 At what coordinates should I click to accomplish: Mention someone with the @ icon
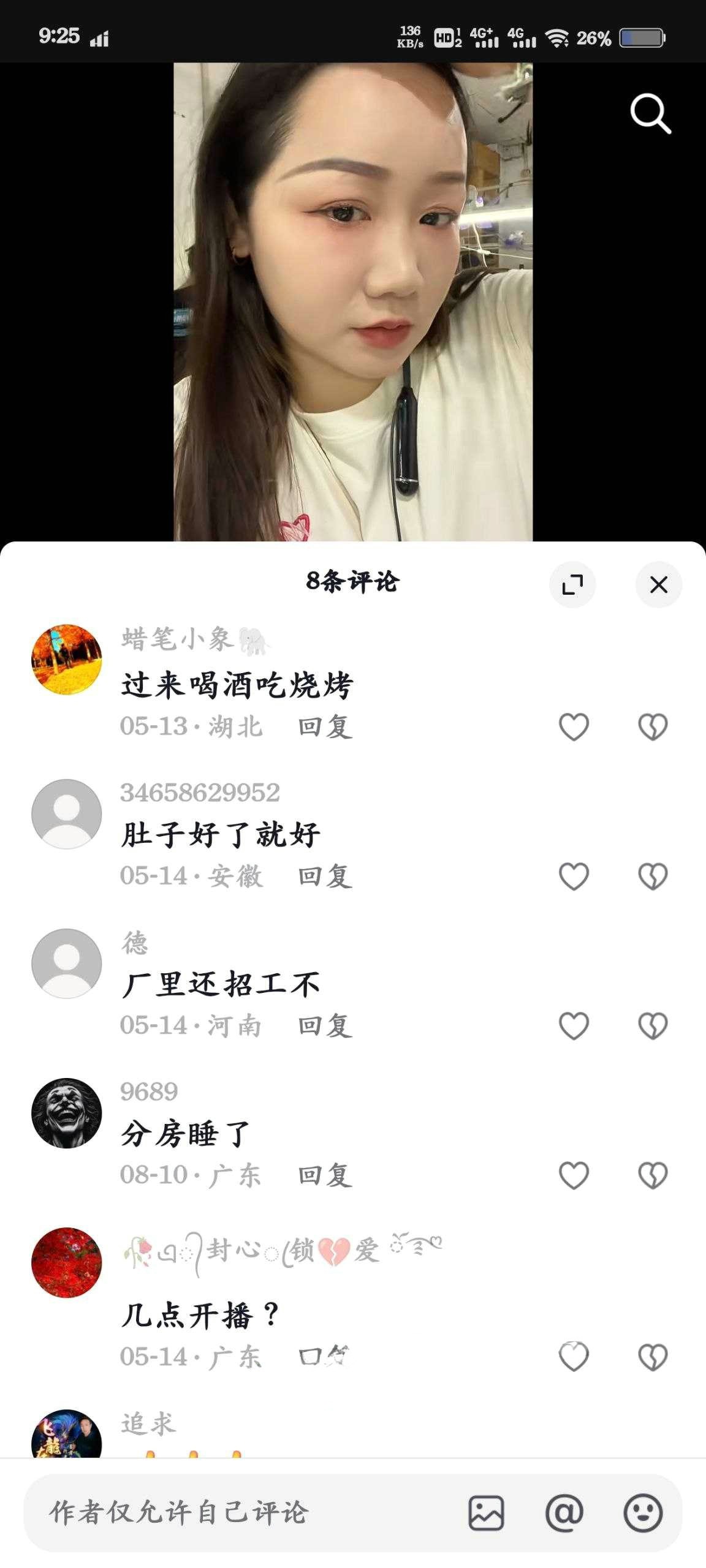tap(564, 1513)
